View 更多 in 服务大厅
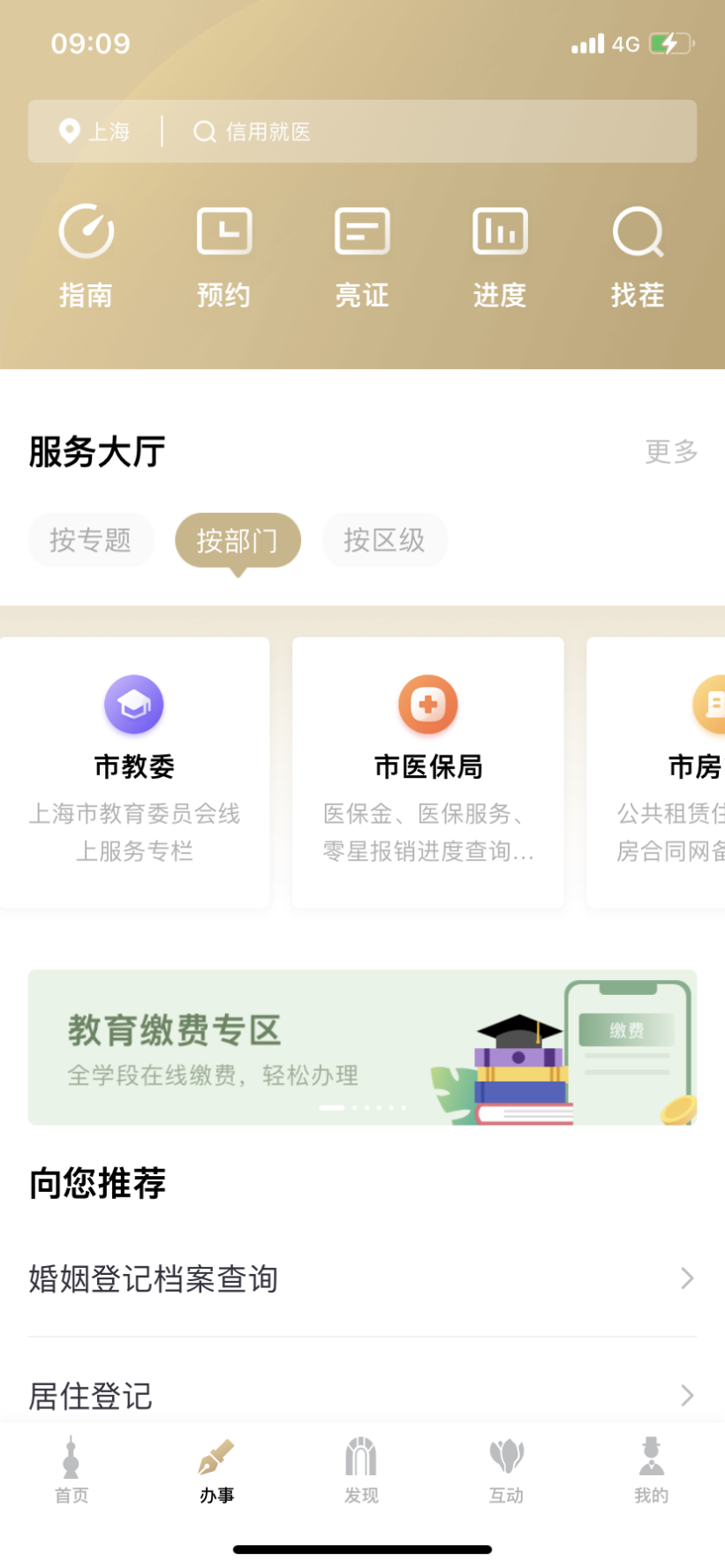 (x=671, y=452)
